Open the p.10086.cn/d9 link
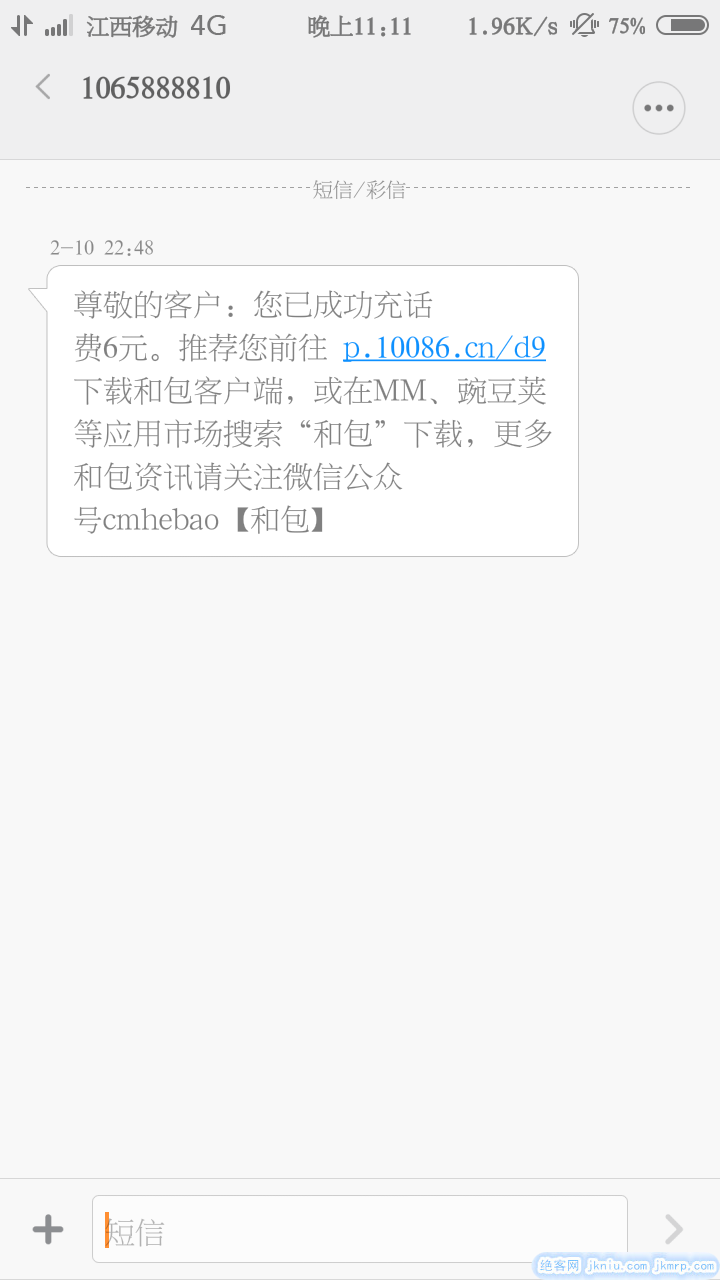720x1280 pixels. [x=444, y=348]
